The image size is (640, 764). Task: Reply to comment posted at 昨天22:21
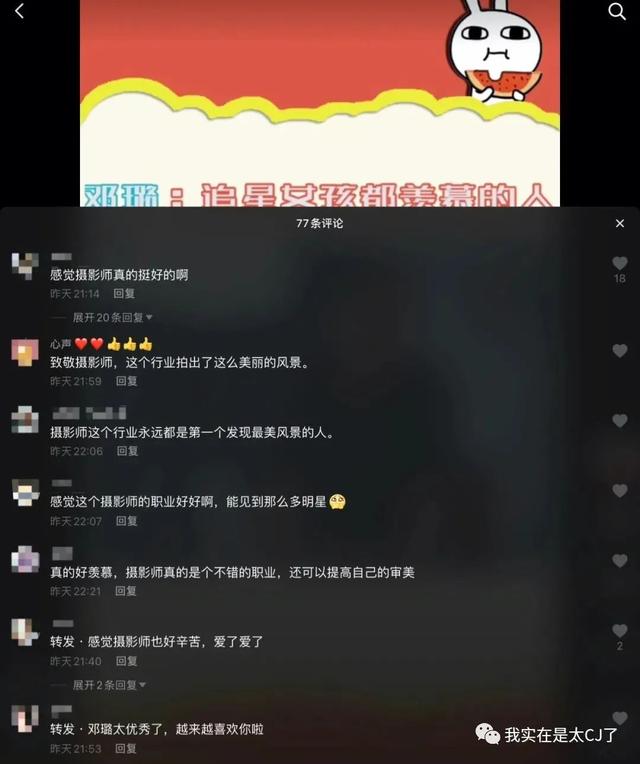coord(127,591)
